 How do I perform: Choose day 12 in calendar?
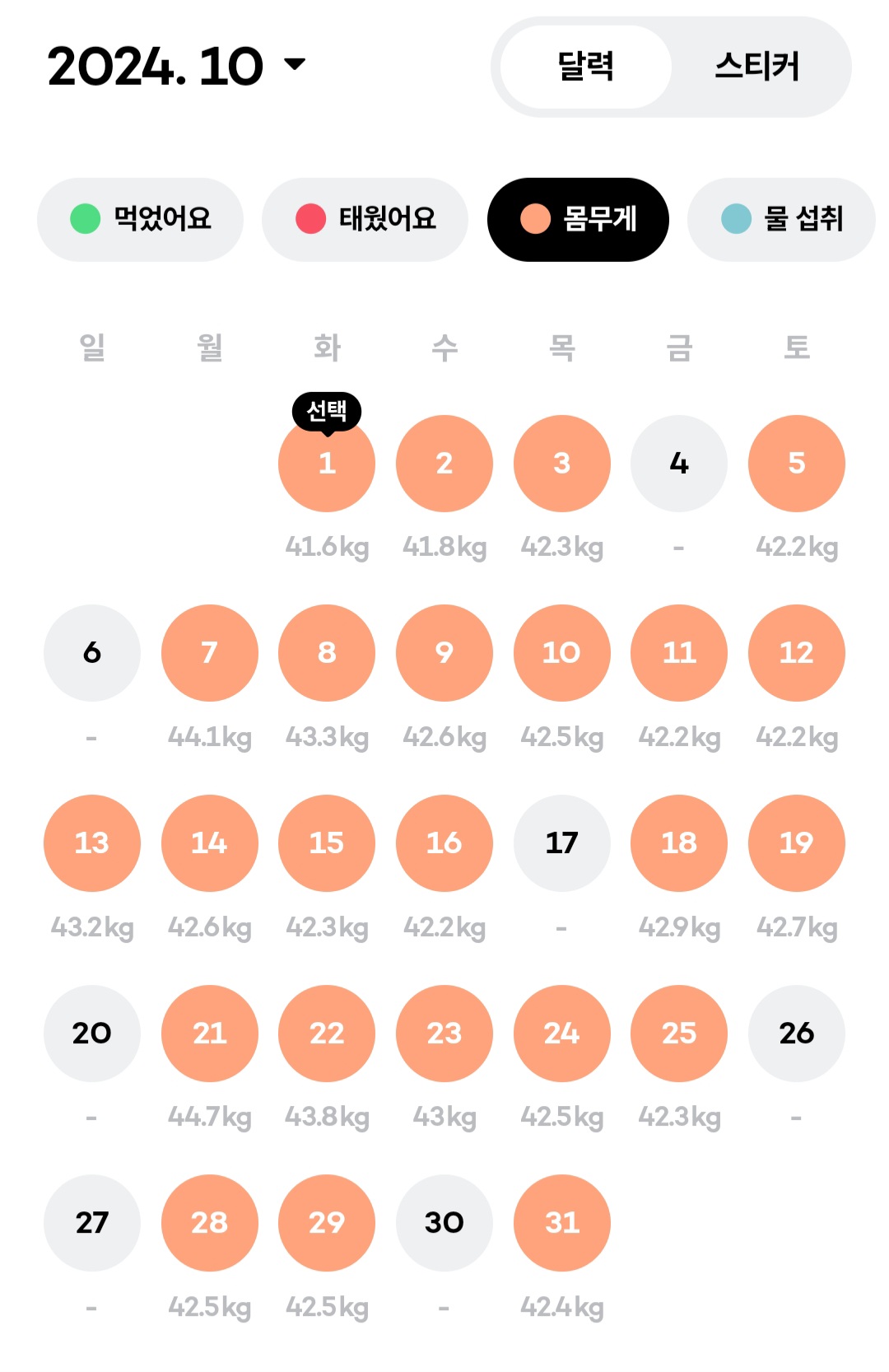(x=797, y=653)
